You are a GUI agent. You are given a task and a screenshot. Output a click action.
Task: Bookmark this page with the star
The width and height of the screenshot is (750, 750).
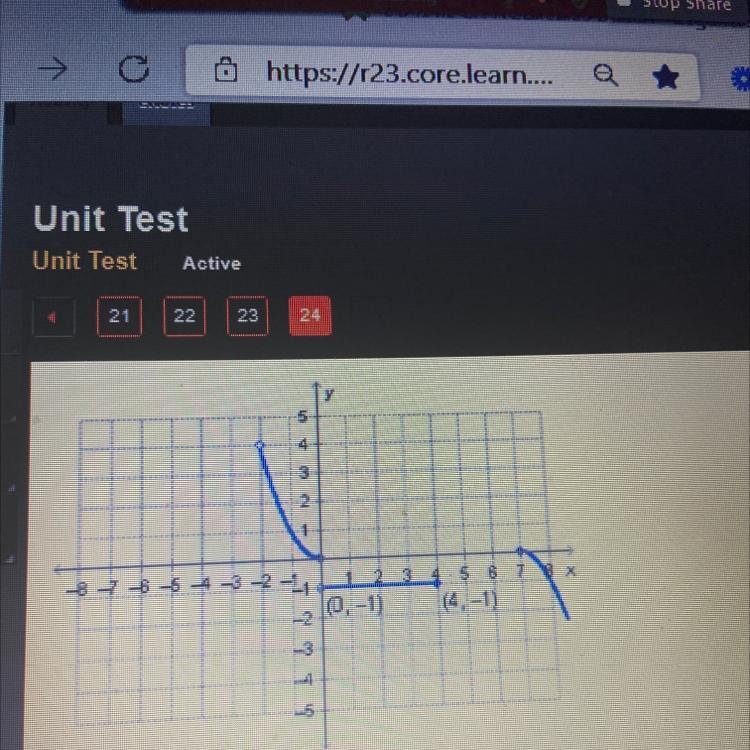667,75
